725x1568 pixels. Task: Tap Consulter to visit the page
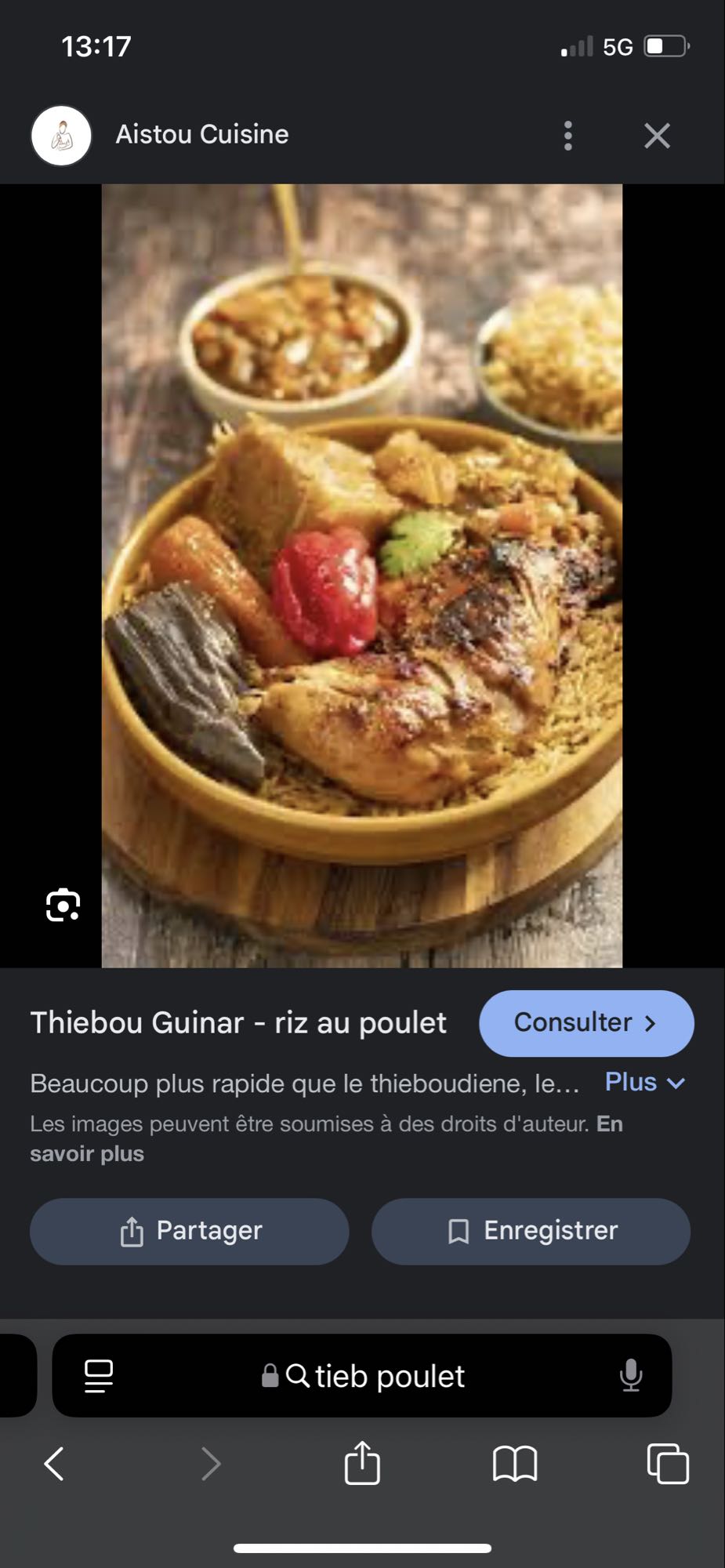[x=585, y=1023]
